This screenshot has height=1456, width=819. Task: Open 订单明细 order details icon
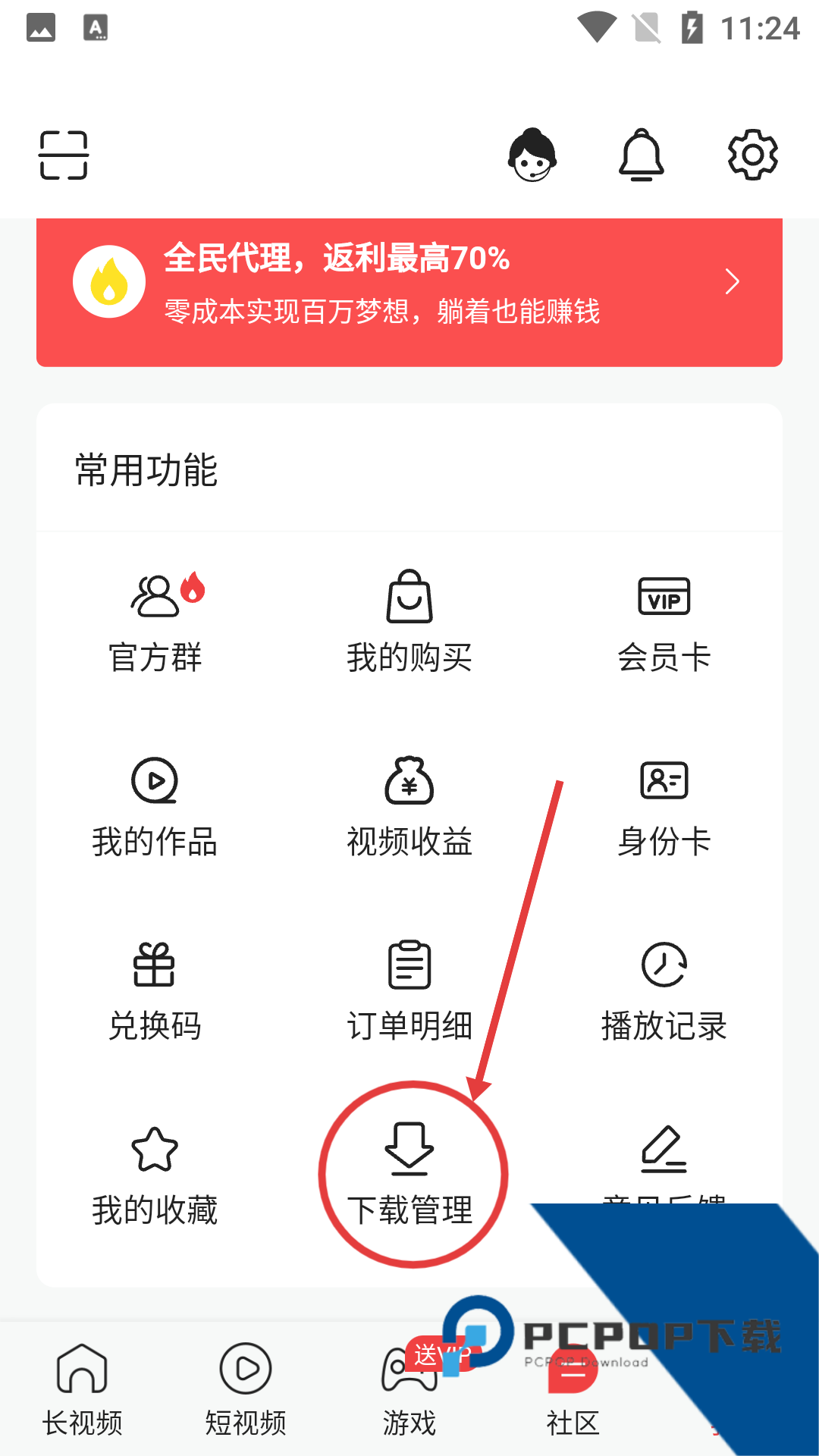pos(409,986)
